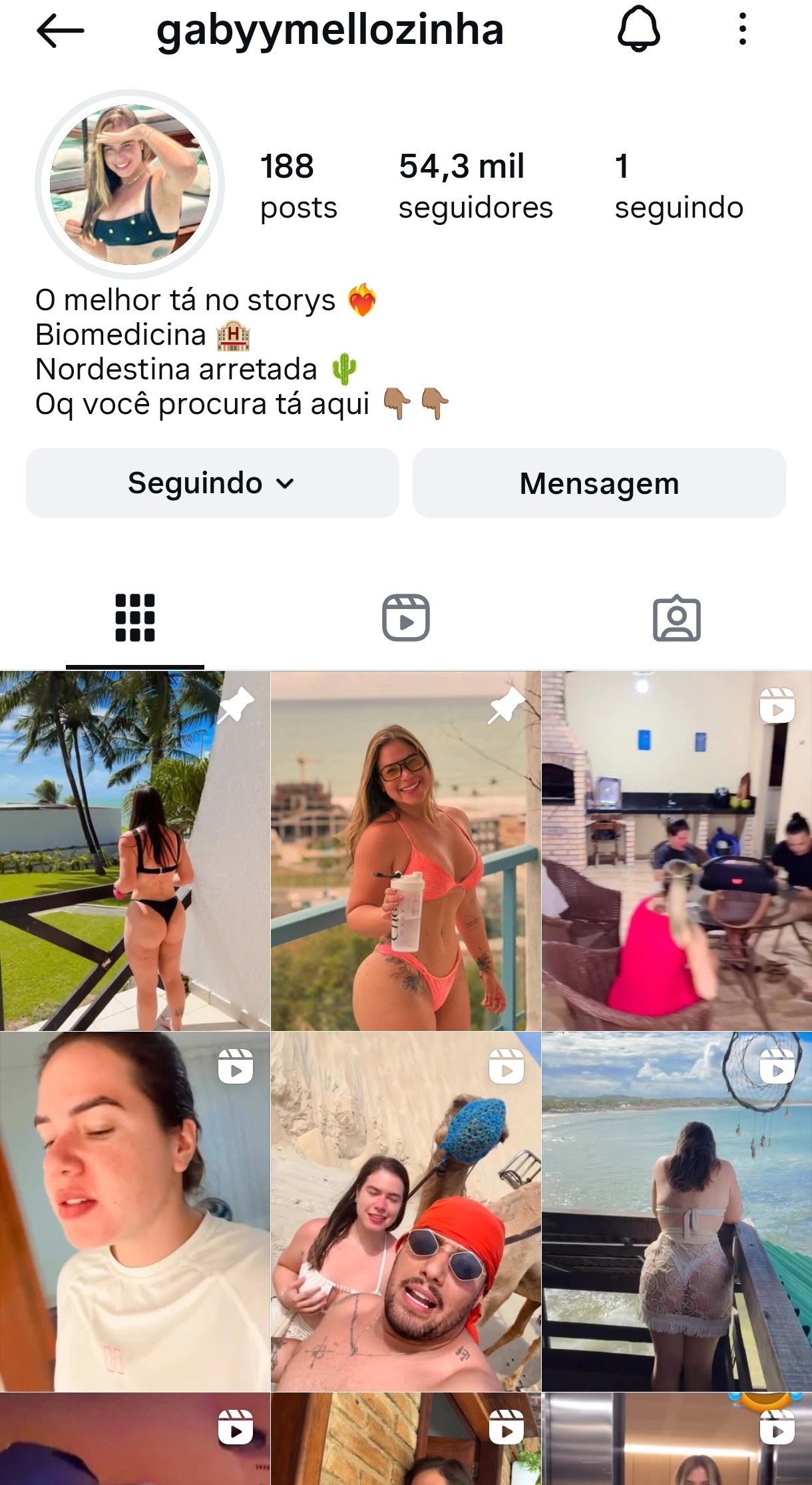View the 1 seguindo list
Screen dimensions: 812x1485
coord(678,186)
